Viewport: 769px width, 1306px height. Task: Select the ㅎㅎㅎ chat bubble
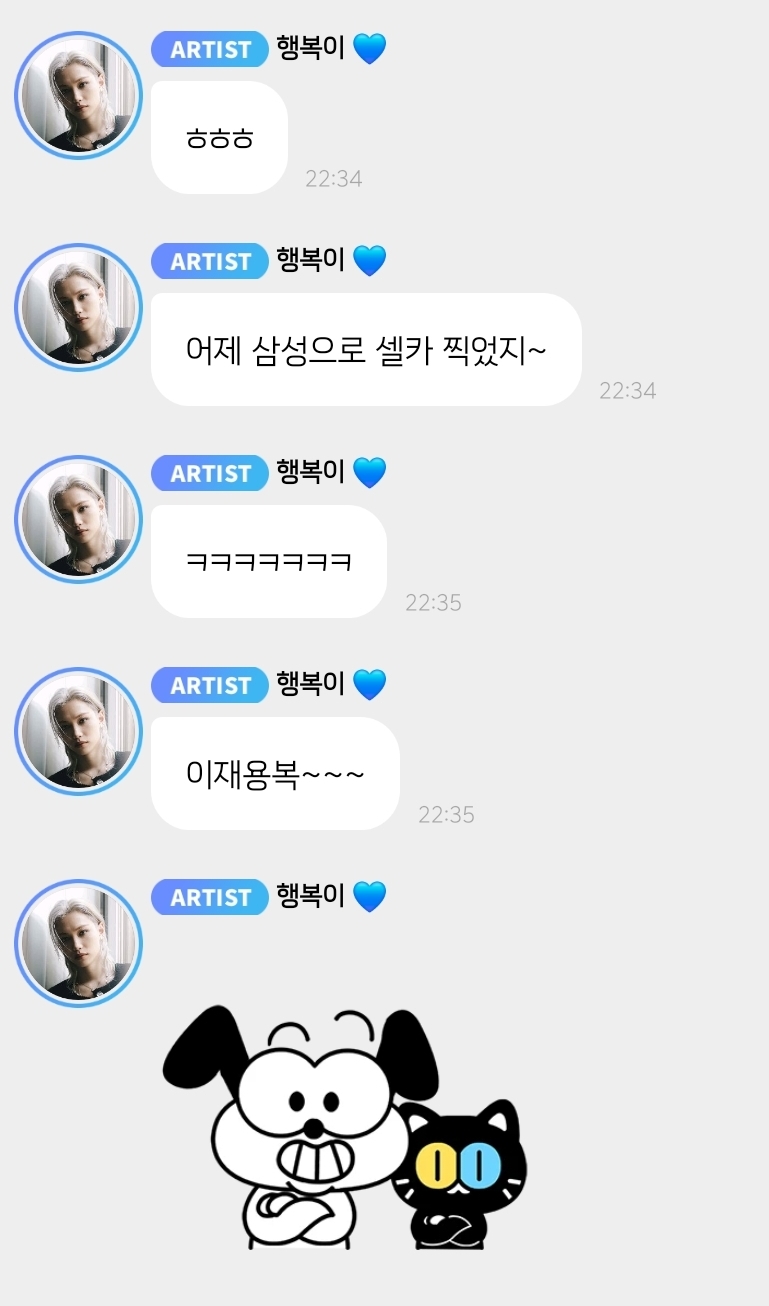(218, 139)
